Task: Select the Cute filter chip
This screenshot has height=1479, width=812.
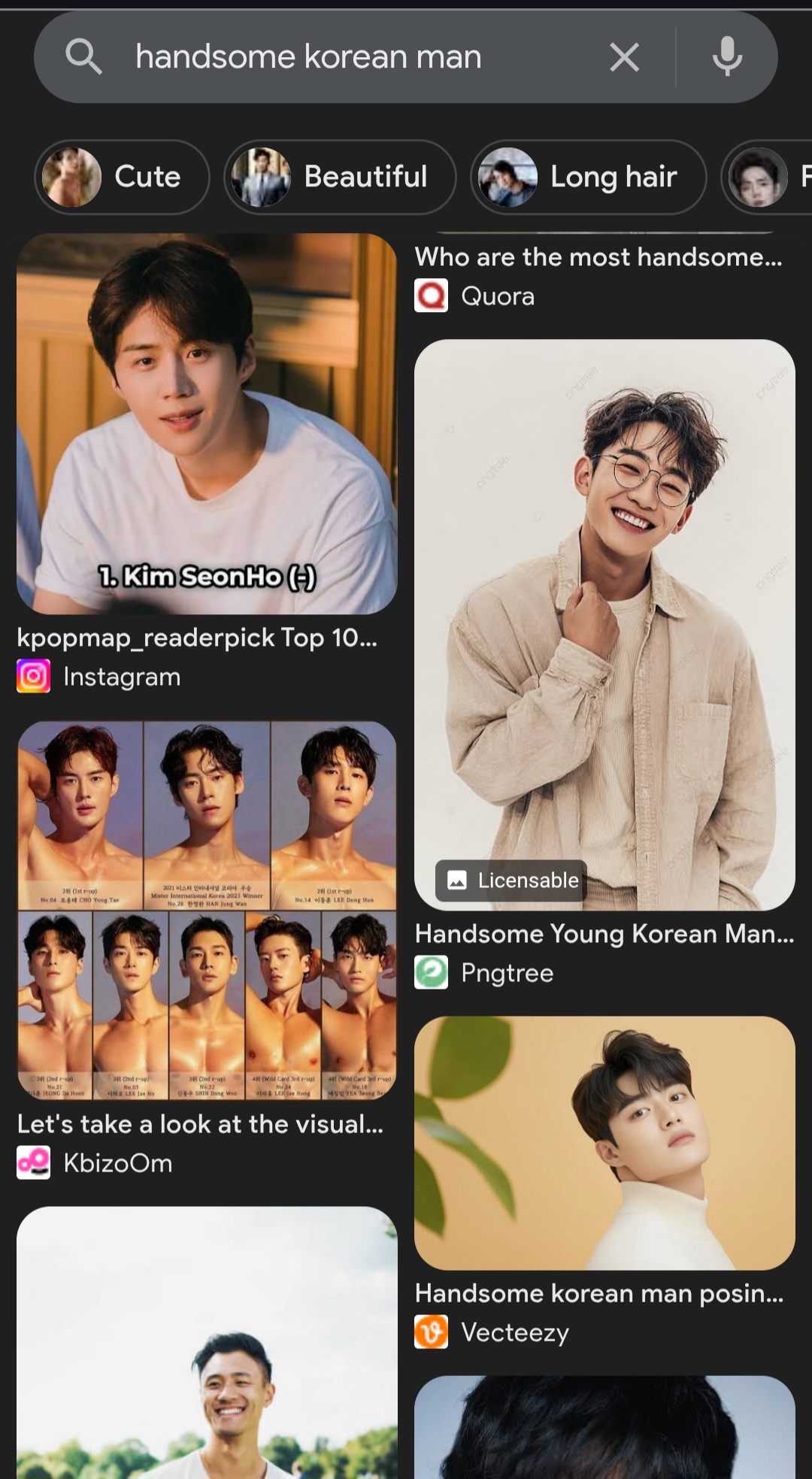Action: (x=122, y=177)
